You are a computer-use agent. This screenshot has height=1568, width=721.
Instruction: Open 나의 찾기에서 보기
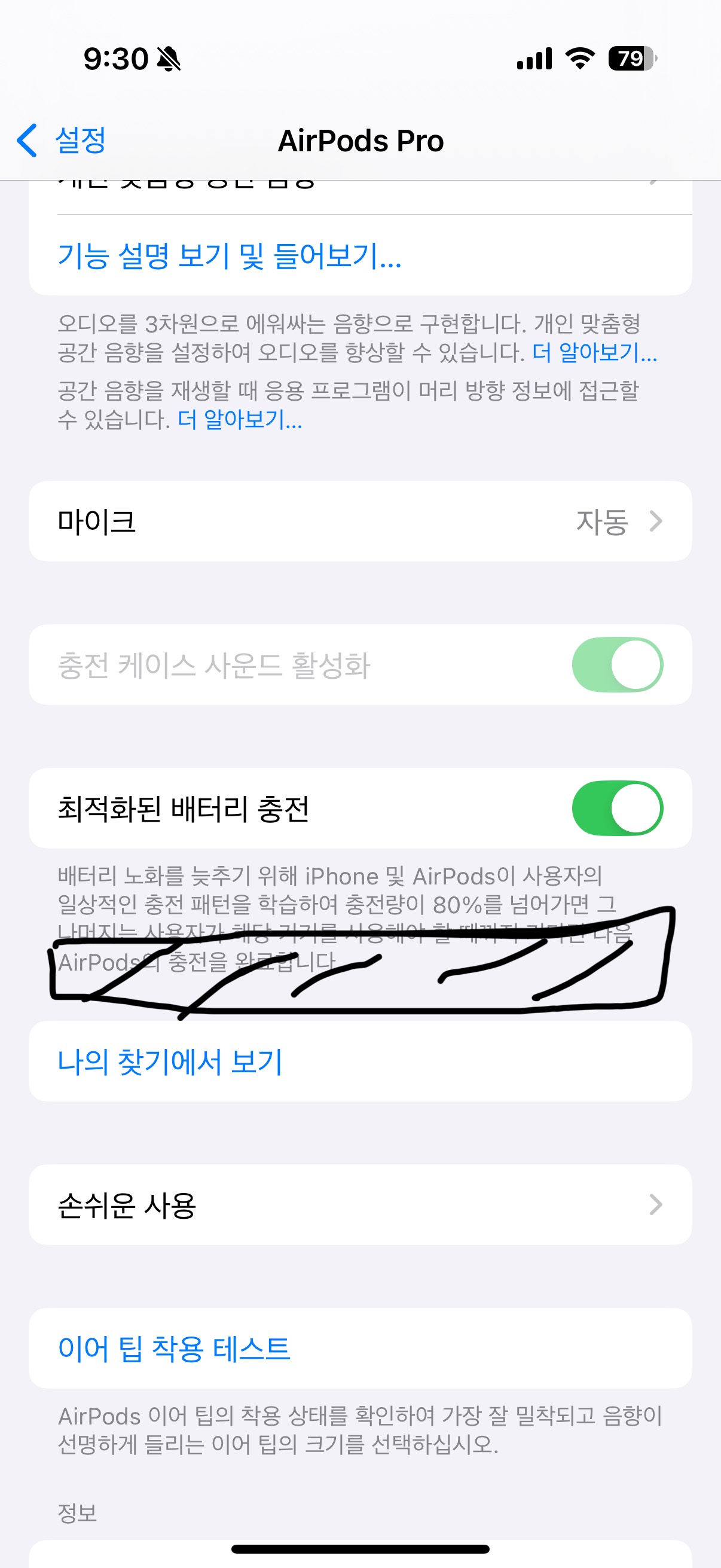tap(170, 1061)
